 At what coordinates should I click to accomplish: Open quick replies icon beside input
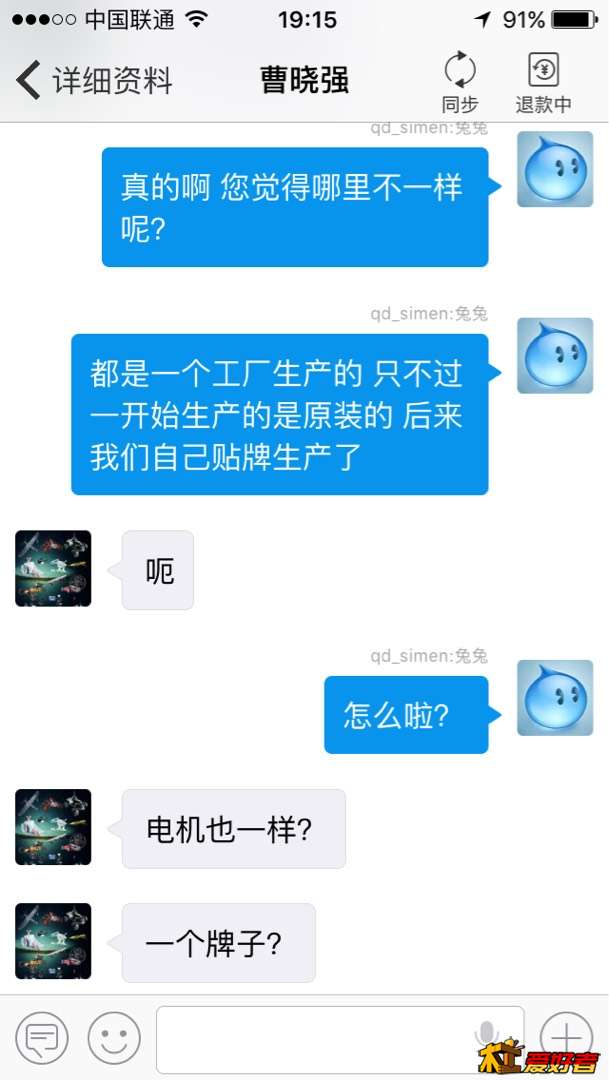click(x=42, y=1039)
